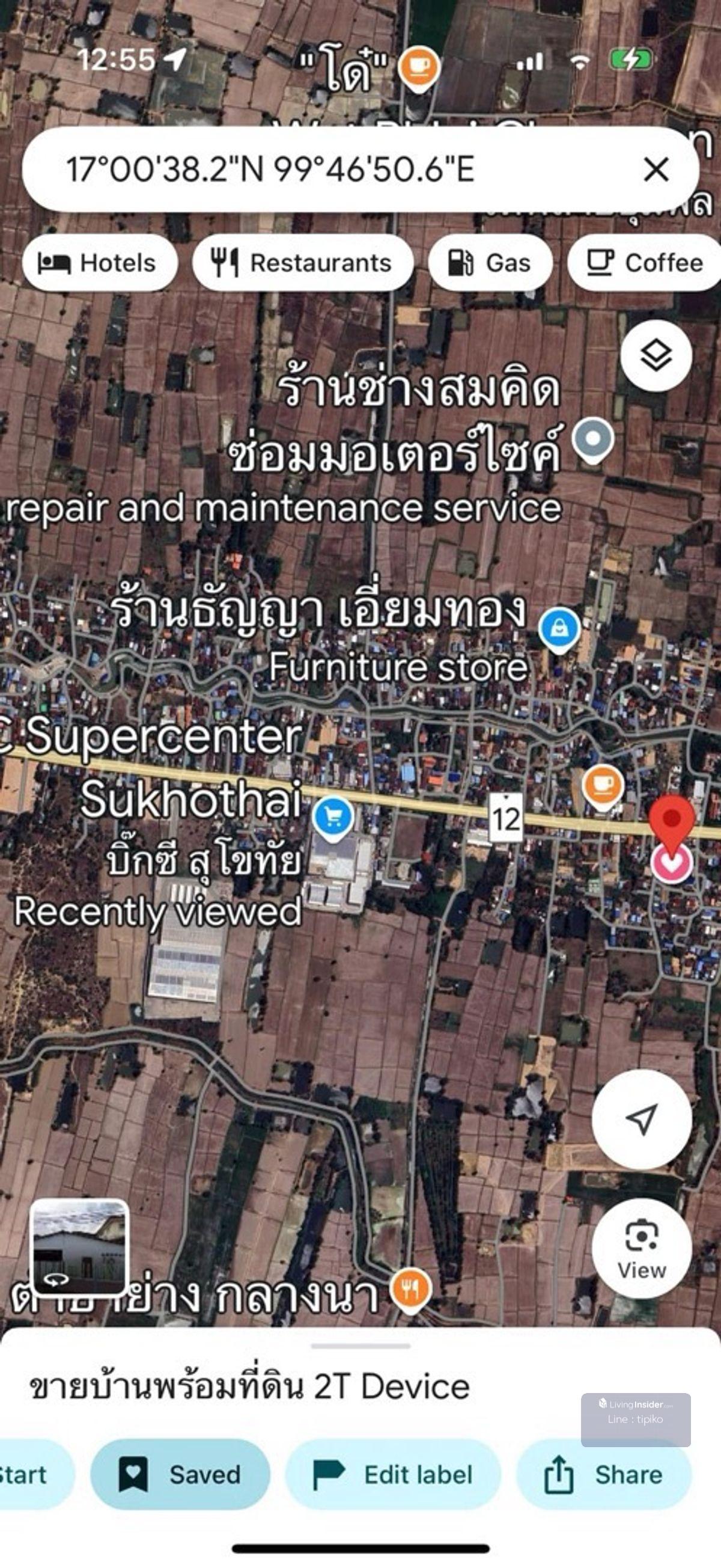Select the Furniture store shopping pin

coord(559,628)
